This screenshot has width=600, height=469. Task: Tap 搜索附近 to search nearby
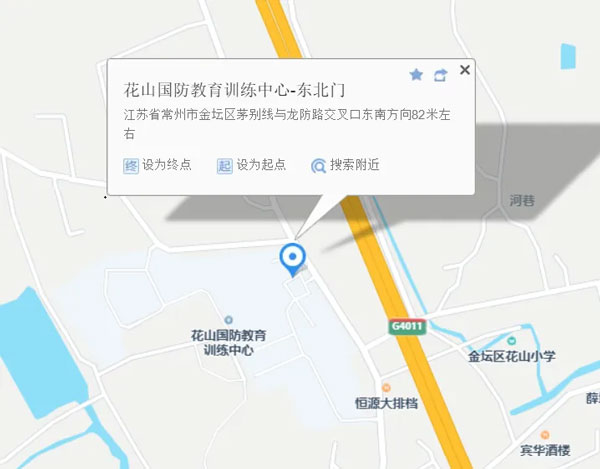coord(345,165)
